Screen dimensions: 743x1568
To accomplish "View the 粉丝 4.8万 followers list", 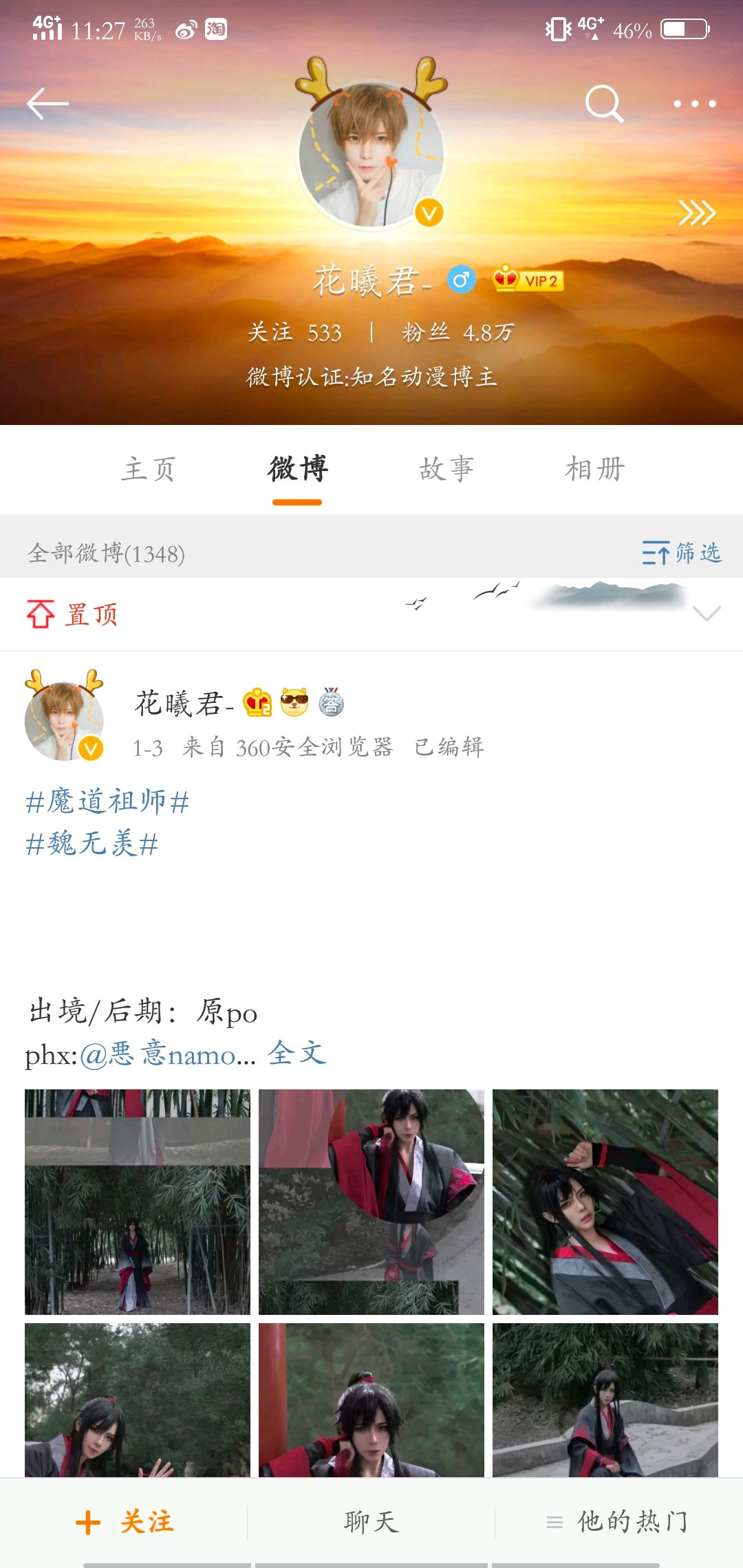I will click(x=457, y=333).
